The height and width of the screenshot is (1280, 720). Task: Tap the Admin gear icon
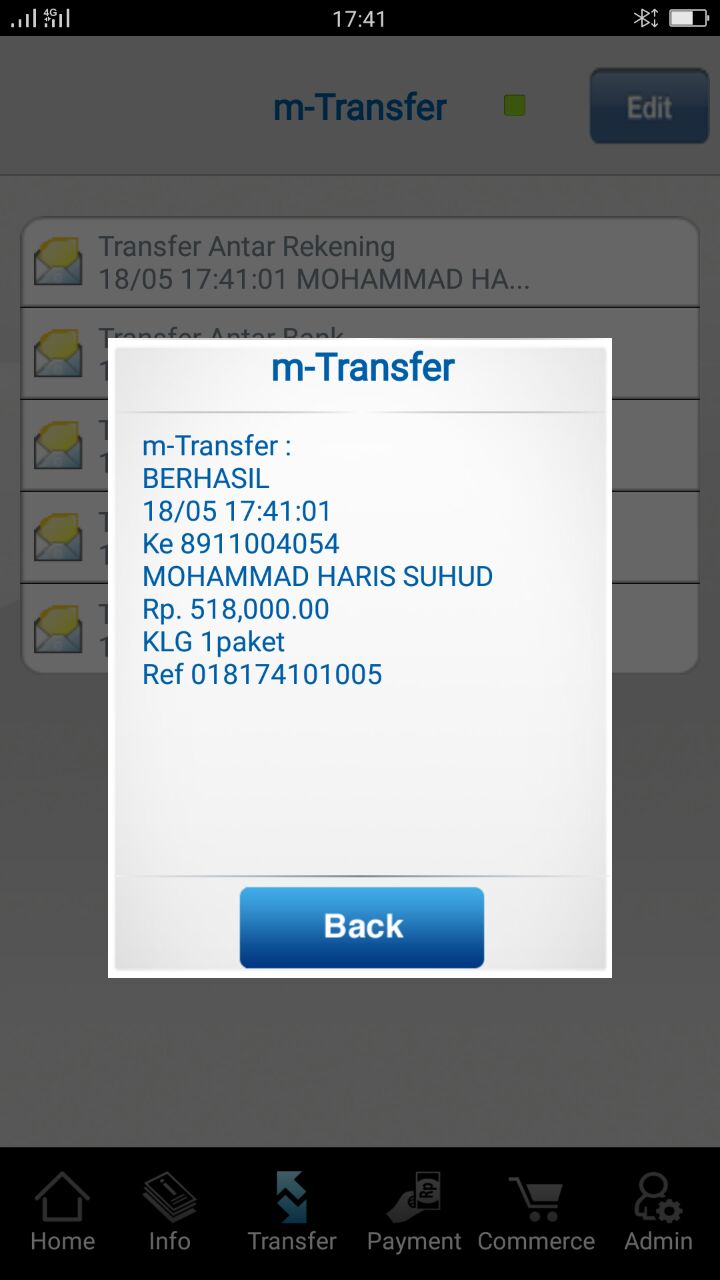point(657,1195)
